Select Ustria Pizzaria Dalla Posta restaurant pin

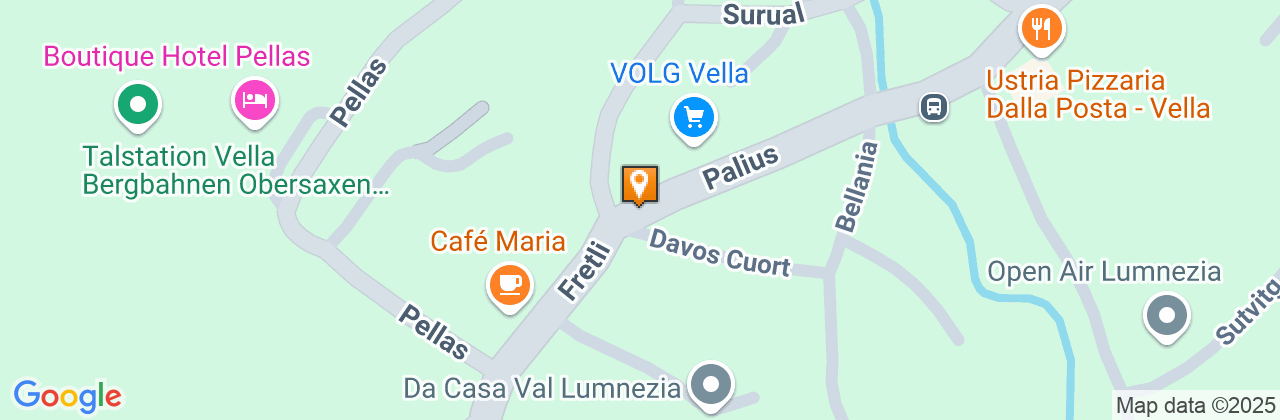click(x=1042, y=29)
